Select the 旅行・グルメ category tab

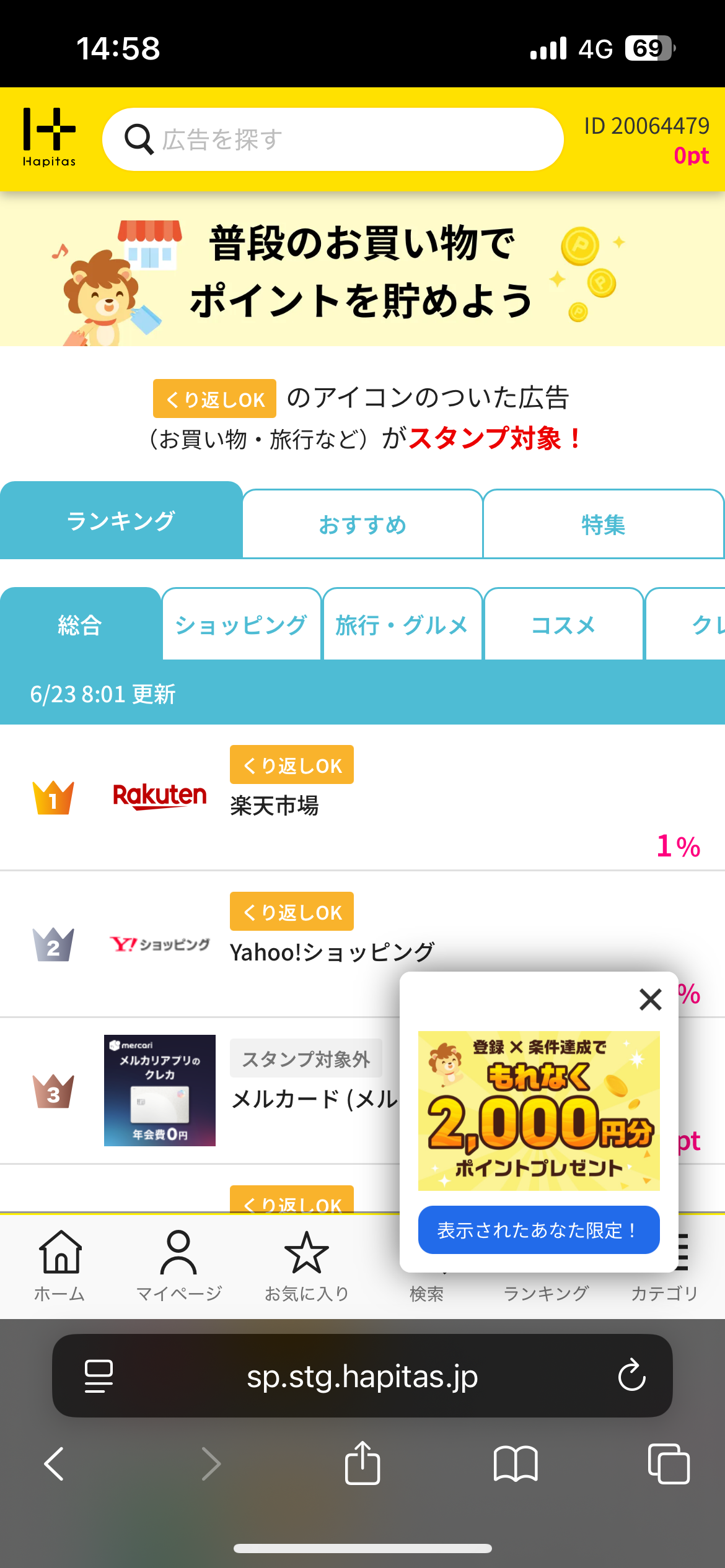pyautogui.click(x=402, y=625)
